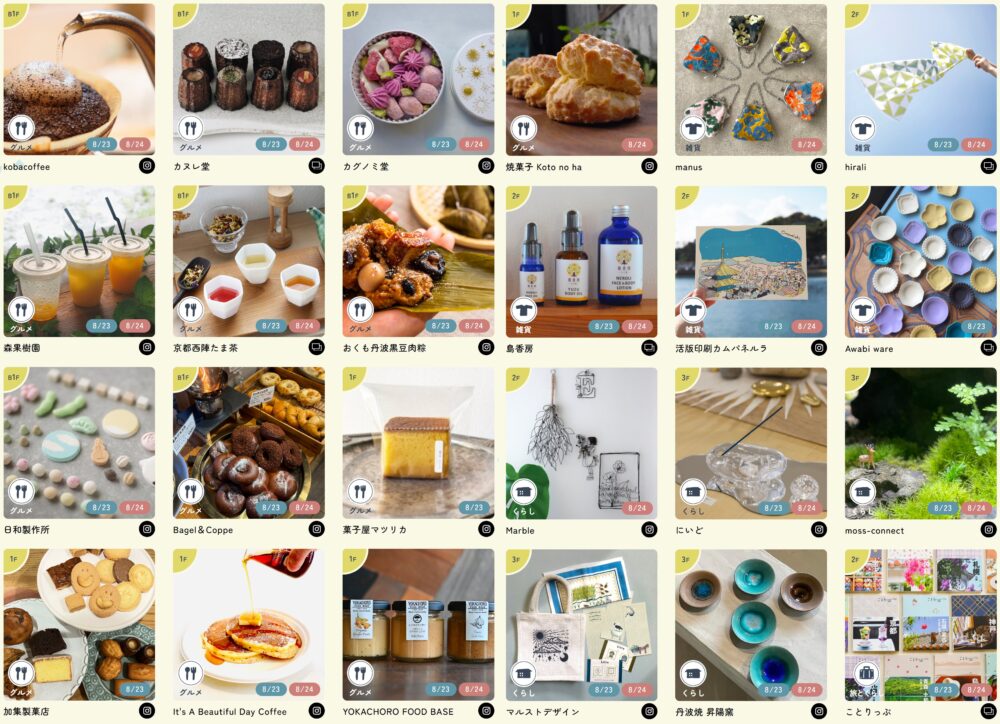Open the カグノミ堂 shop card
Image resolution: width=1000 pixels, height=724 pixels.
[418, 80]
